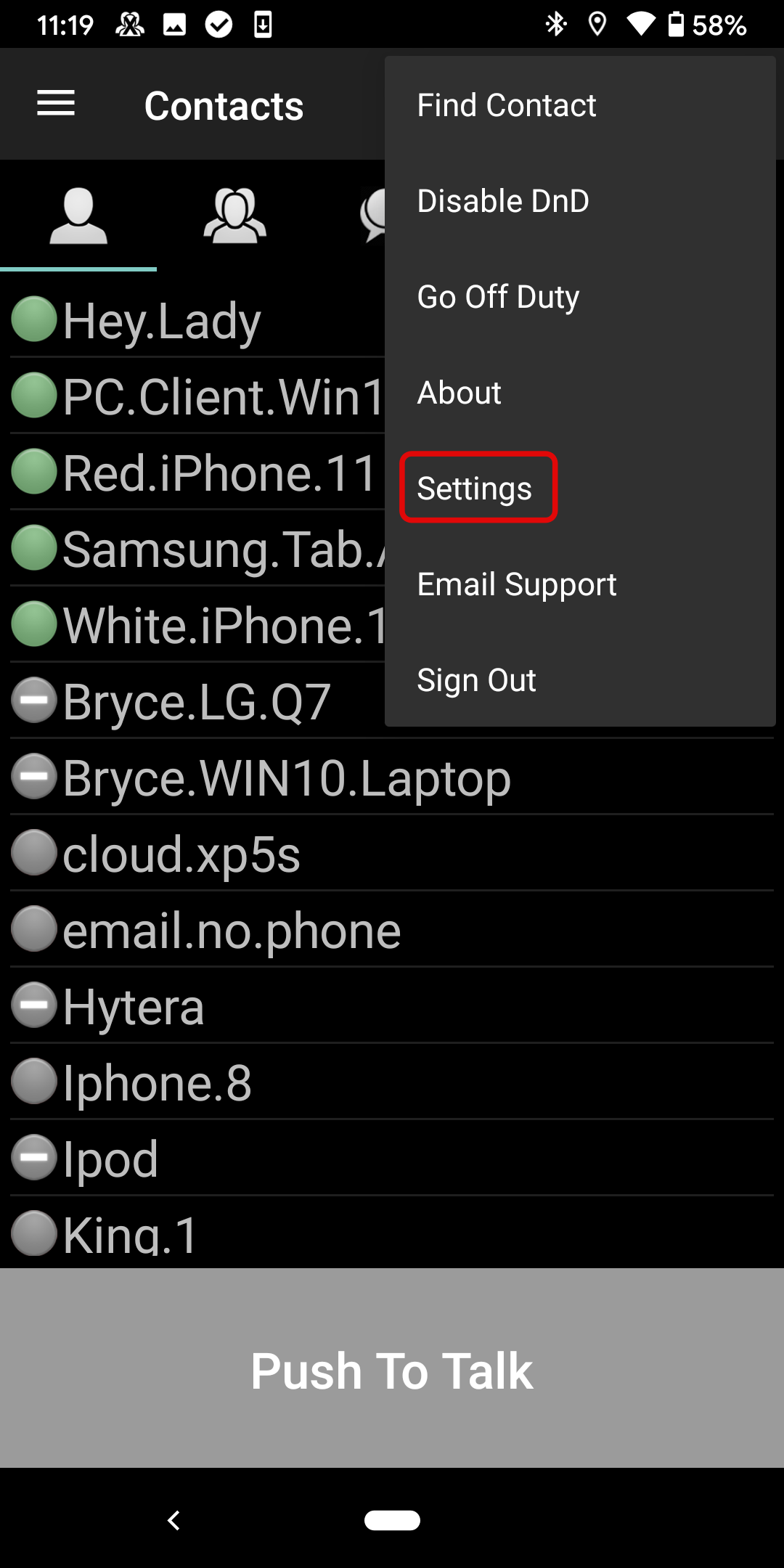Select contact email.no.phone

(x=232, y=930)
